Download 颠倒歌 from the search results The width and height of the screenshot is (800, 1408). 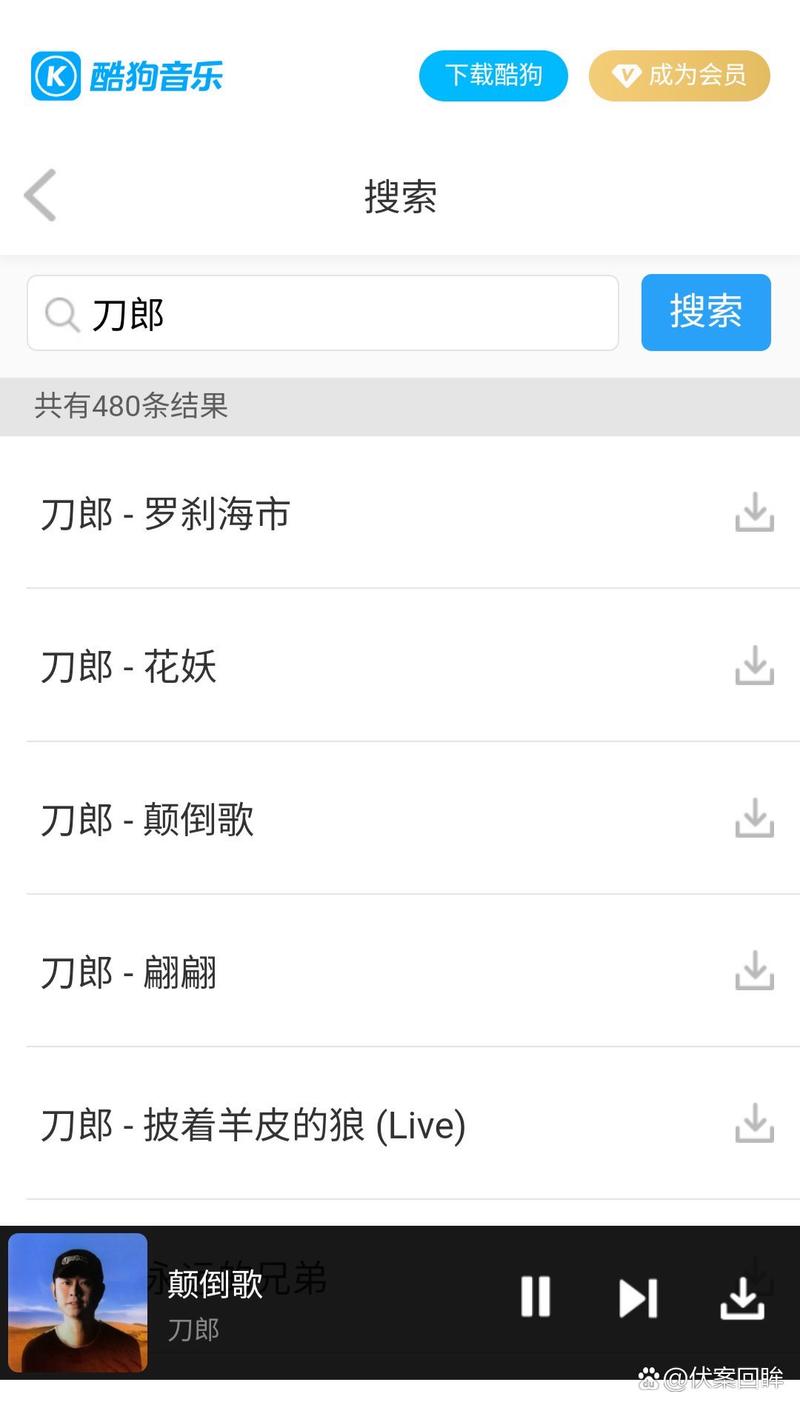pyautogui.click(x=754, y=820)
